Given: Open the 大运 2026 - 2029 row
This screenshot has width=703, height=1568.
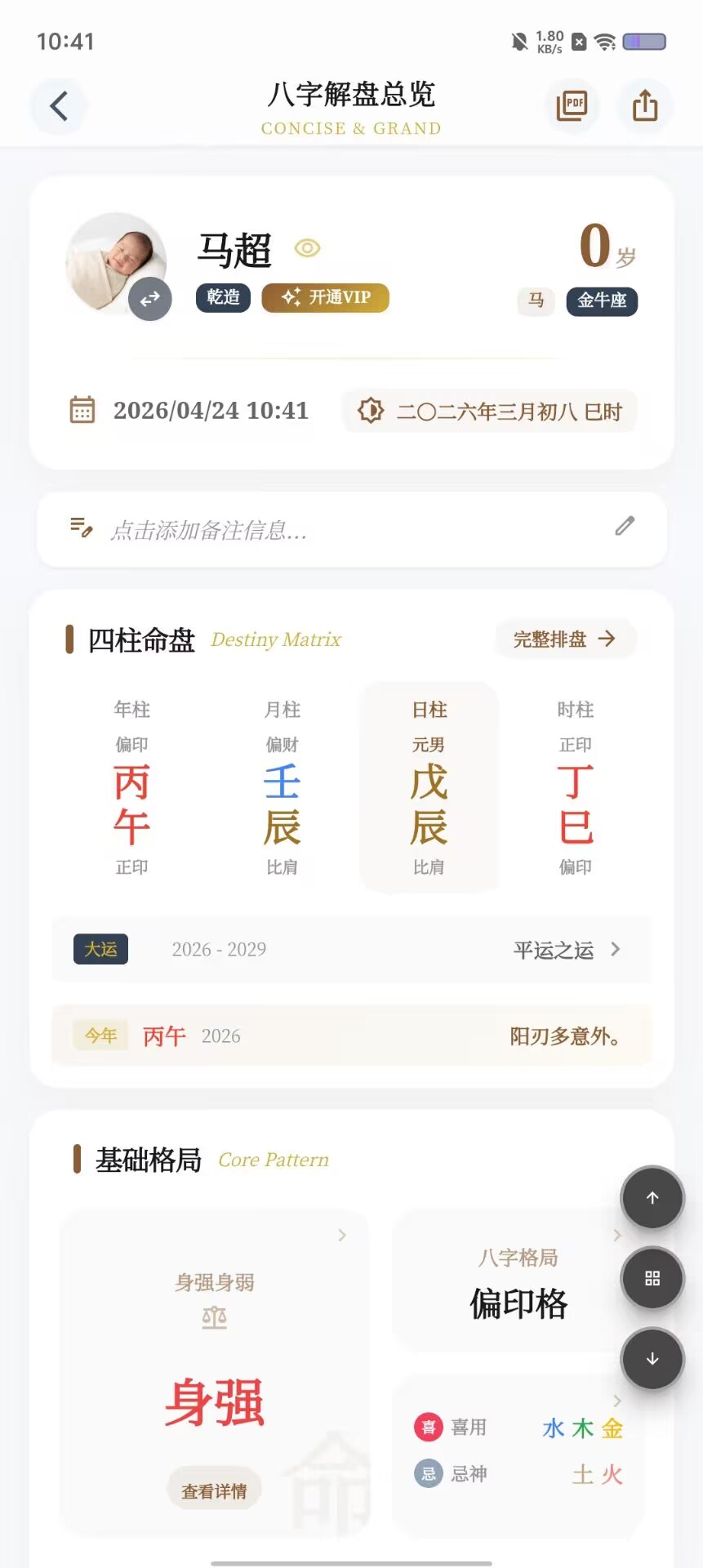Looking at the screenshot, I should click(352, 949).
